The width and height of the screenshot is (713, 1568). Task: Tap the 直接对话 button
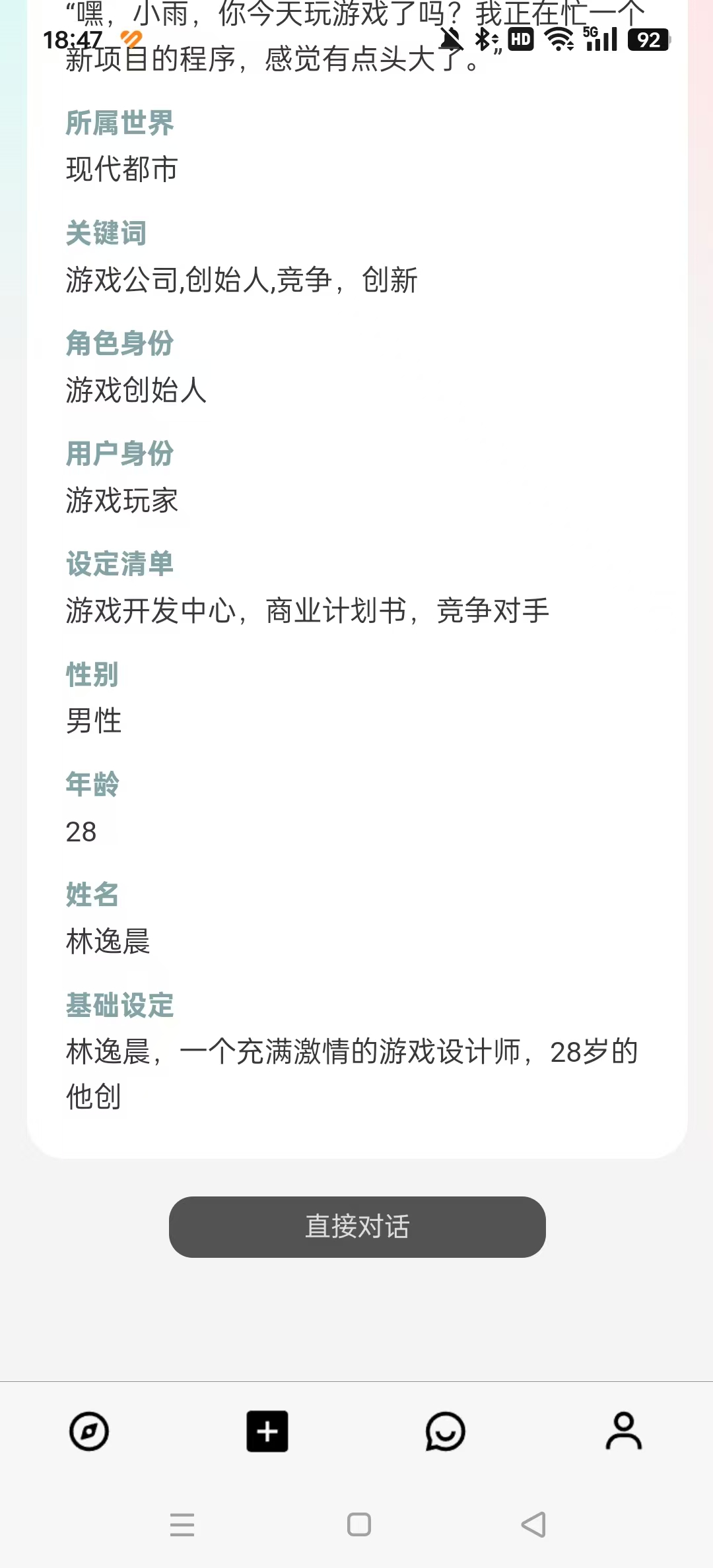(x=357, y=1227)
